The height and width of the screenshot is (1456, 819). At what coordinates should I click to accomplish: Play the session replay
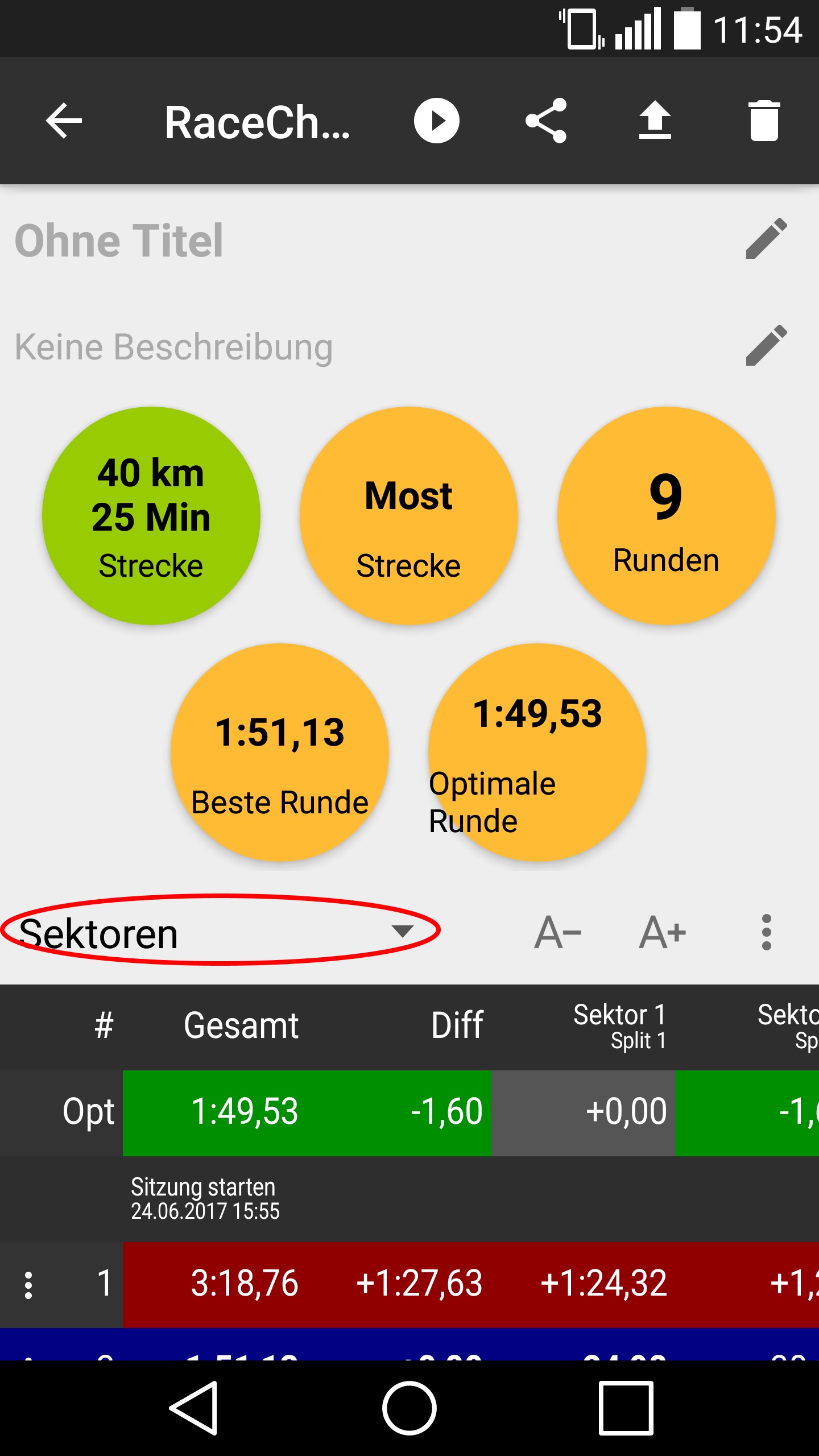(436, 121)
